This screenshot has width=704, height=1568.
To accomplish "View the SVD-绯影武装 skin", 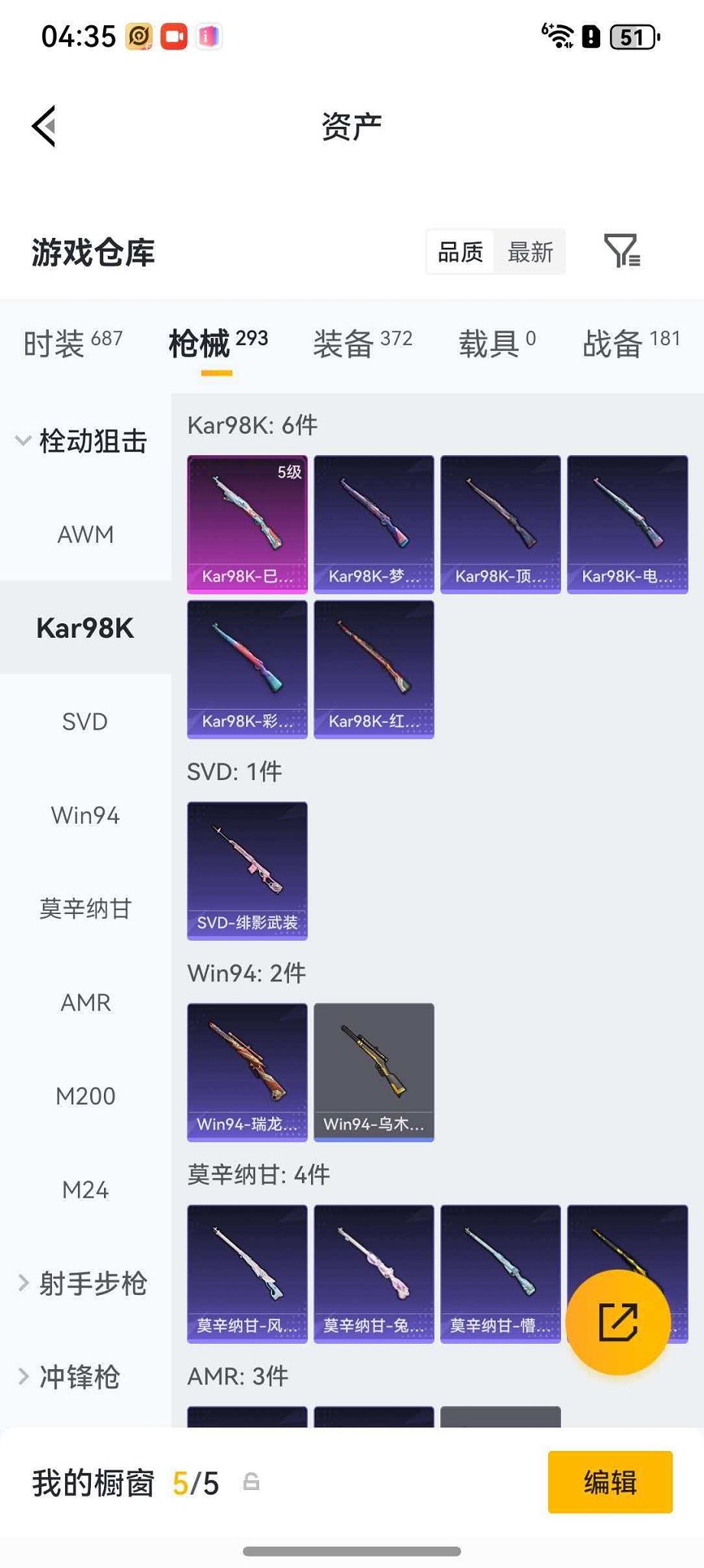I will [246, 870].
